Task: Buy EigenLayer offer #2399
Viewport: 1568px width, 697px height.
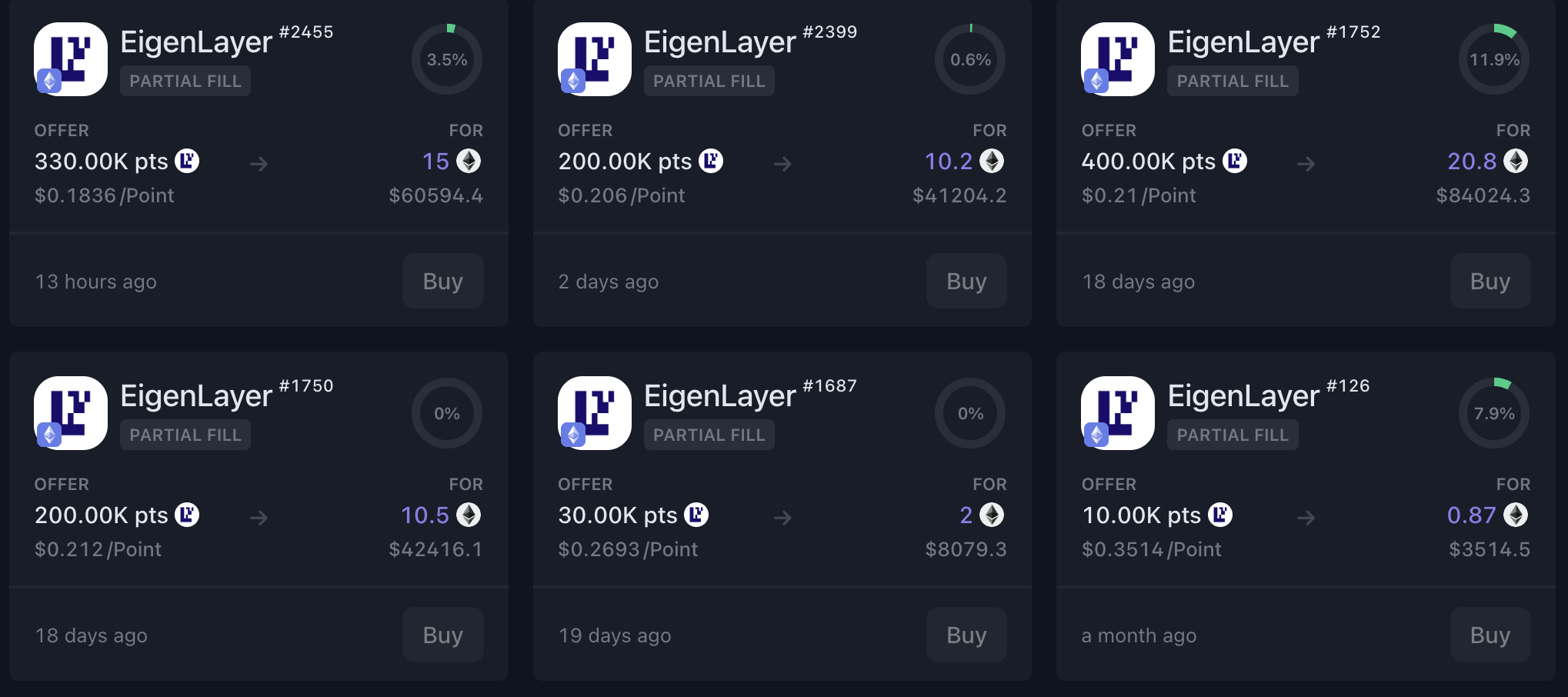Action: point(966,281)
